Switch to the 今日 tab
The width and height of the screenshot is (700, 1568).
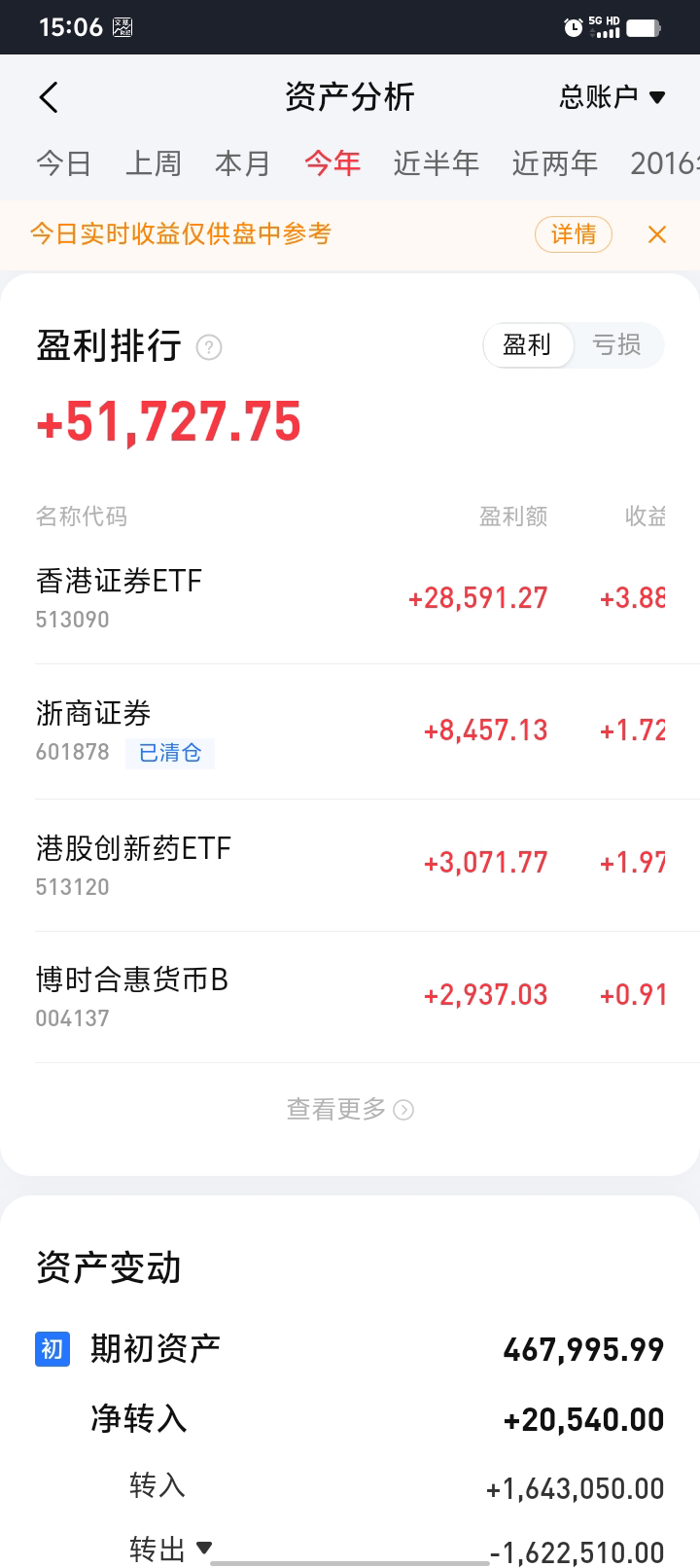point(64,163)
